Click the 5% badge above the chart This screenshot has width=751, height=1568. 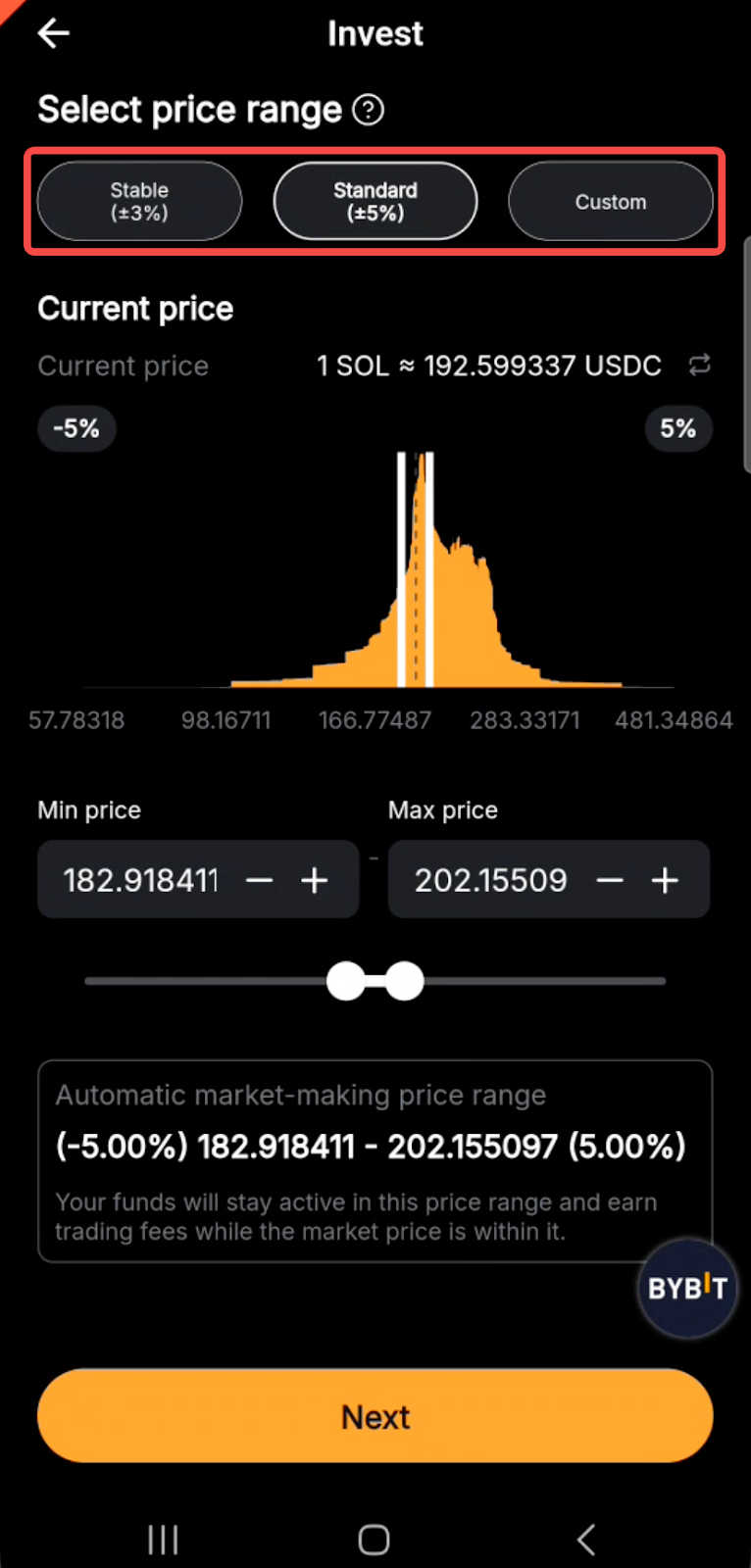pos(678,428)
